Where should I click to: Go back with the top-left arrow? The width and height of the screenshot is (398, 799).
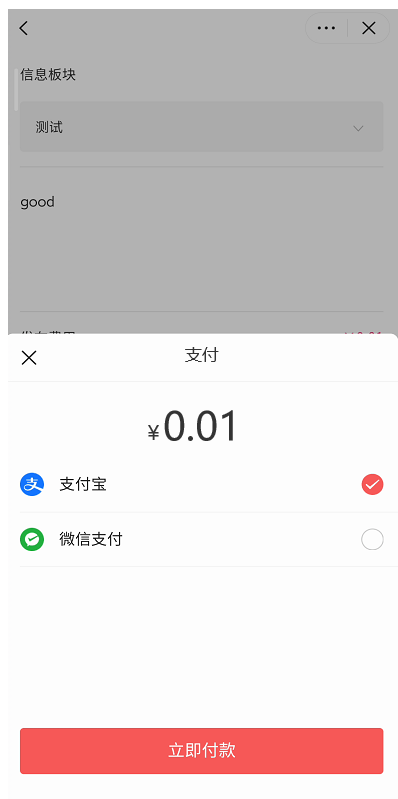click(23, 28)
